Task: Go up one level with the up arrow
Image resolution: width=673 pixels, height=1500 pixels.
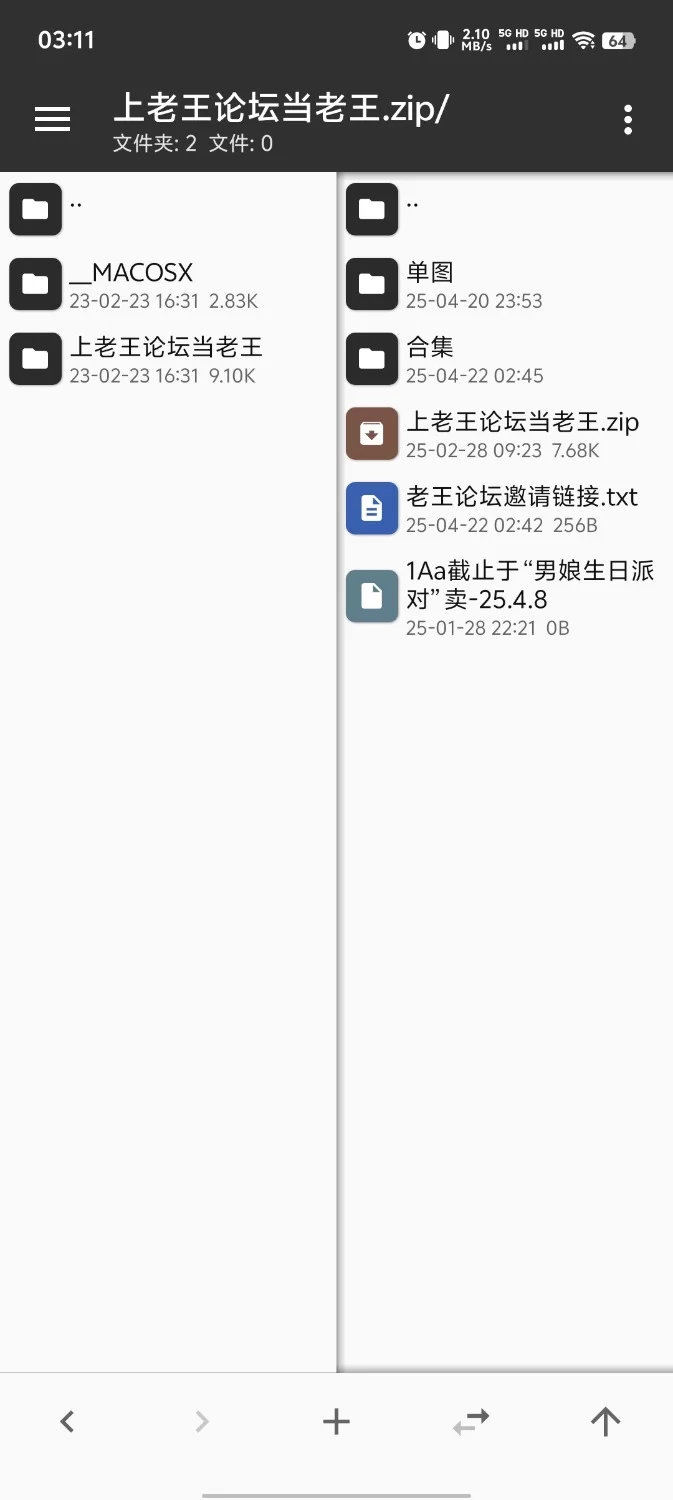Action: pyautogui.click(x=605, y=1421)
